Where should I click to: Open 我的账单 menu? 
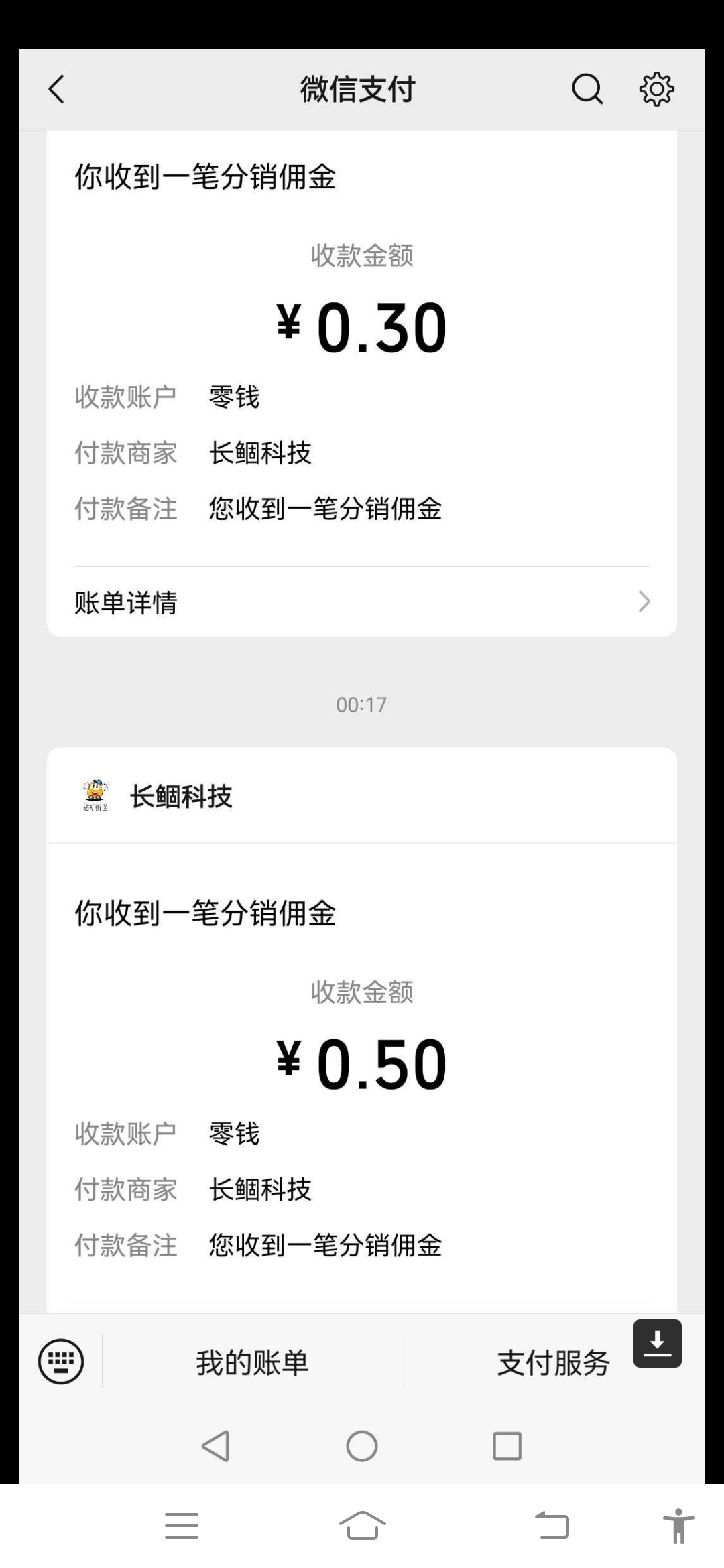click(x=252, y=1363)
